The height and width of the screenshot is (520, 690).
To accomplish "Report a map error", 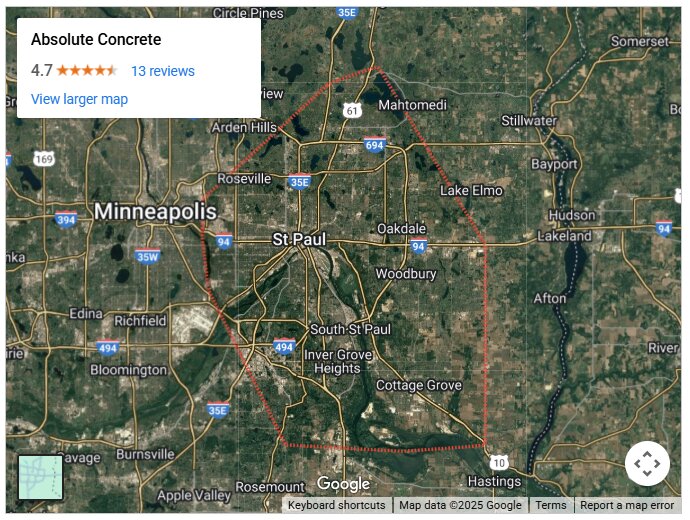I will coord(627,505).
